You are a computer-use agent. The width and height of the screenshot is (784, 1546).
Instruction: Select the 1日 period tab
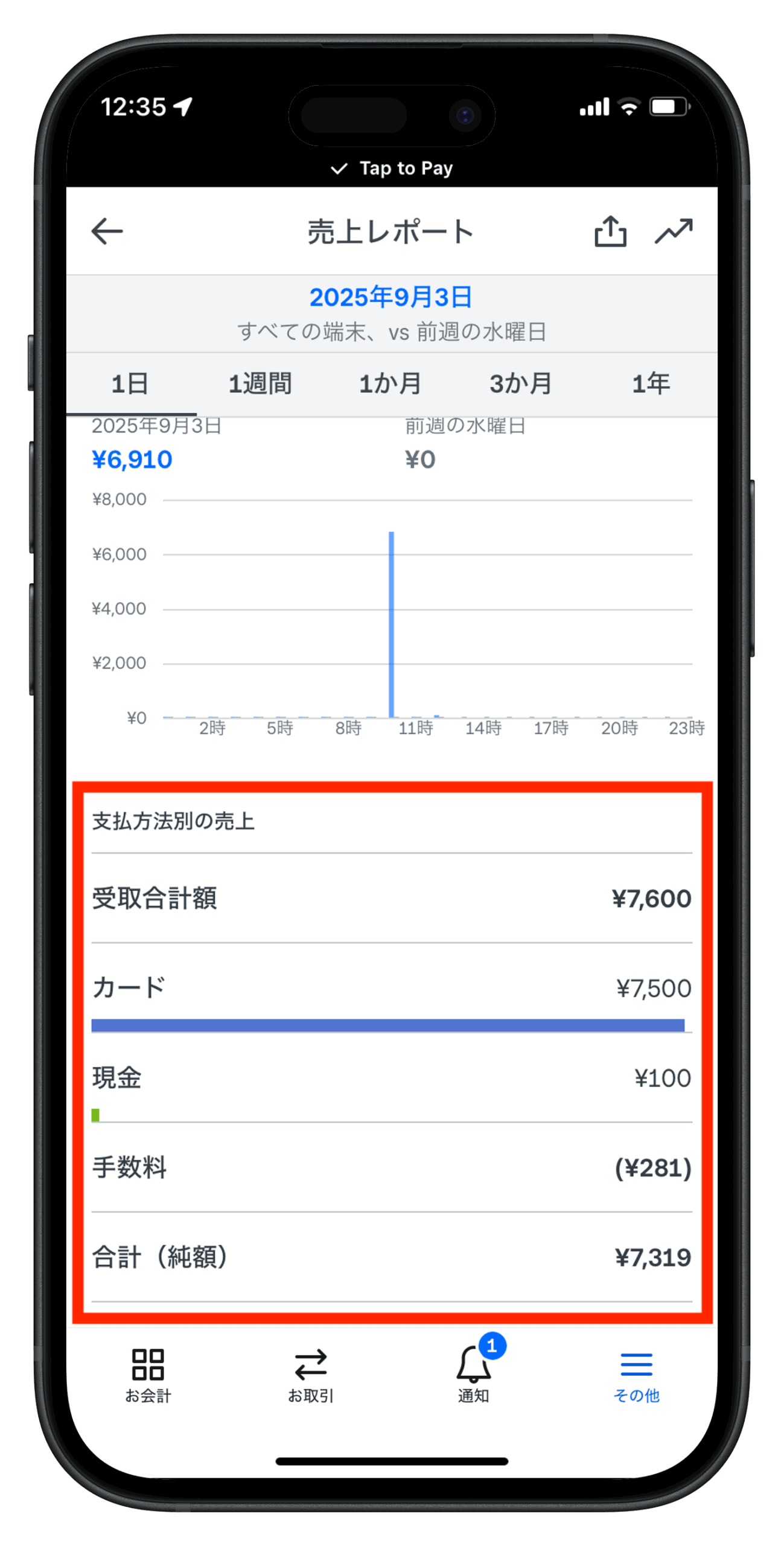[x=131, y=384]
